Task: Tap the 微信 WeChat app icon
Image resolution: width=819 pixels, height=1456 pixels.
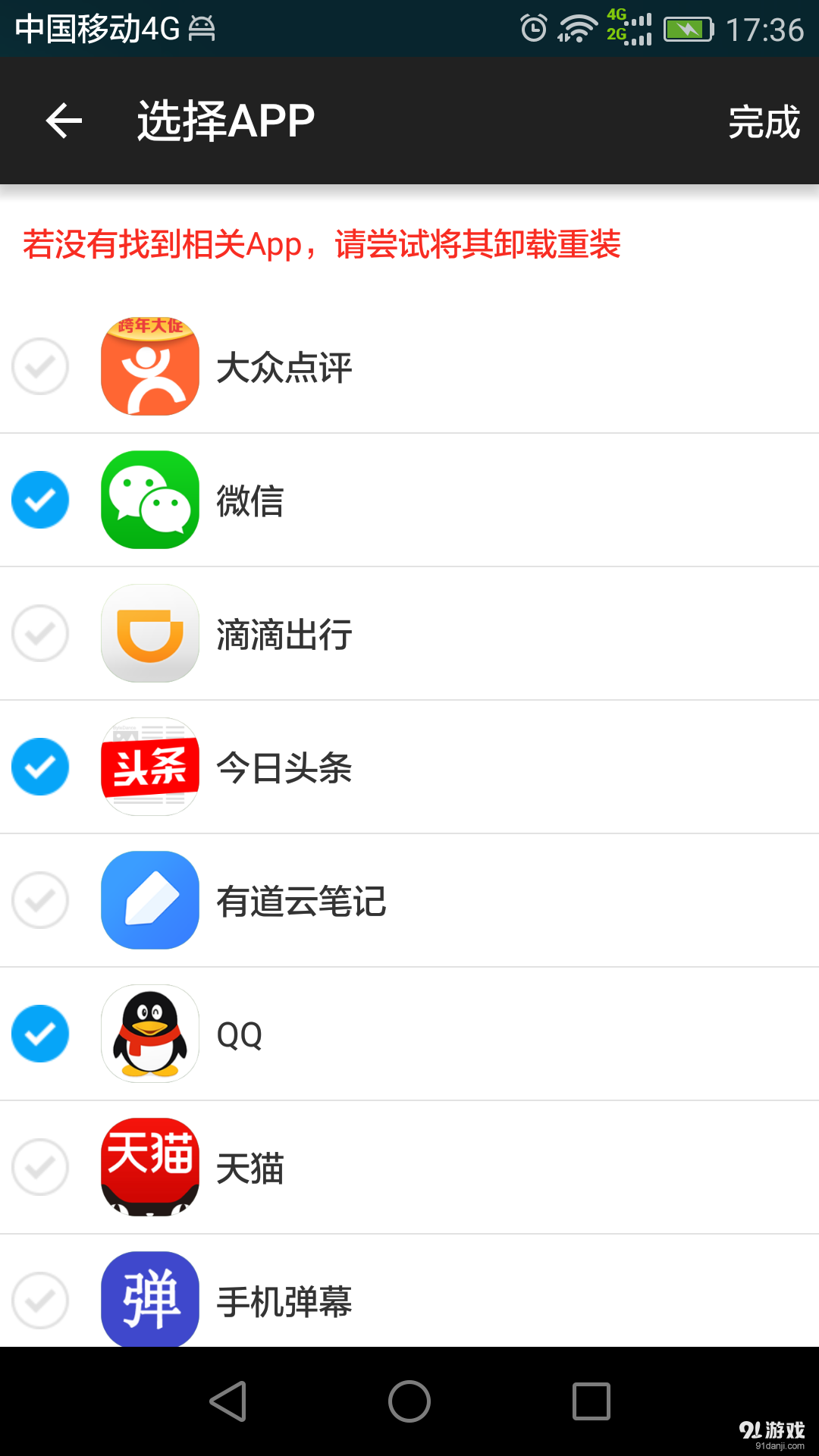Action: [149, 500]
